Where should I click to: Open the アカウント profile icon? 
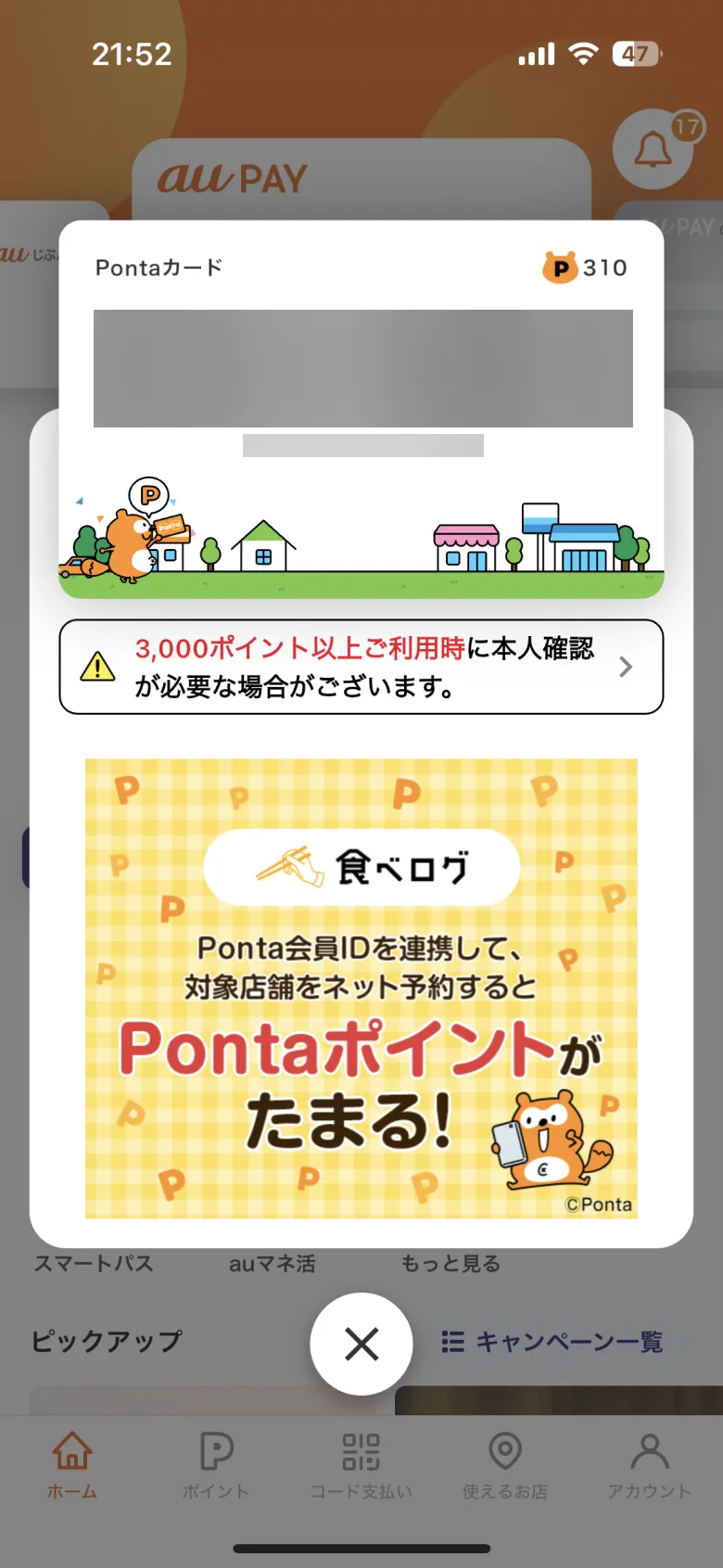click(649, 1448)
